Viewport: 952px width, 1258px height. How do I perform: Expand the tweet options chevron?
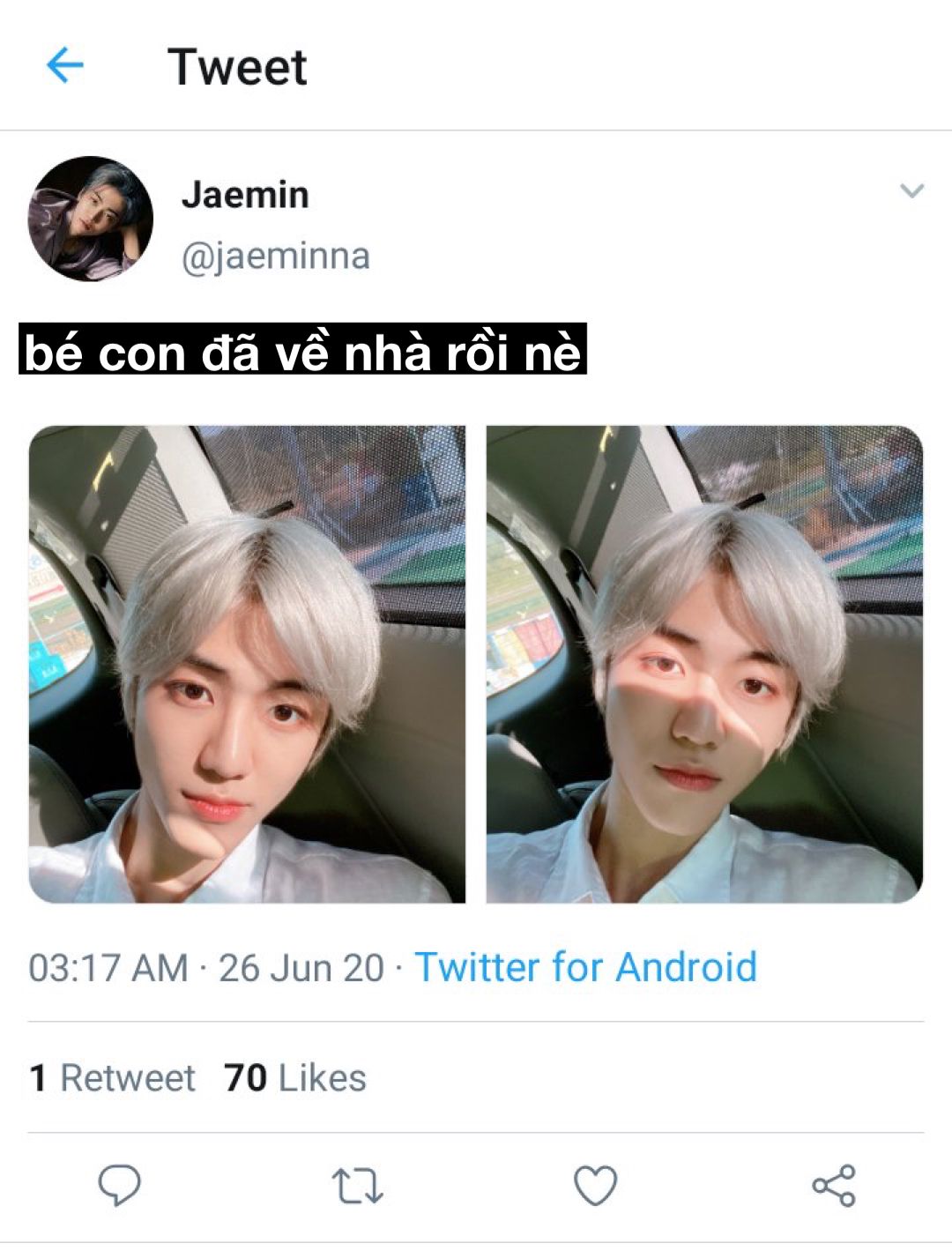[911, 190]
